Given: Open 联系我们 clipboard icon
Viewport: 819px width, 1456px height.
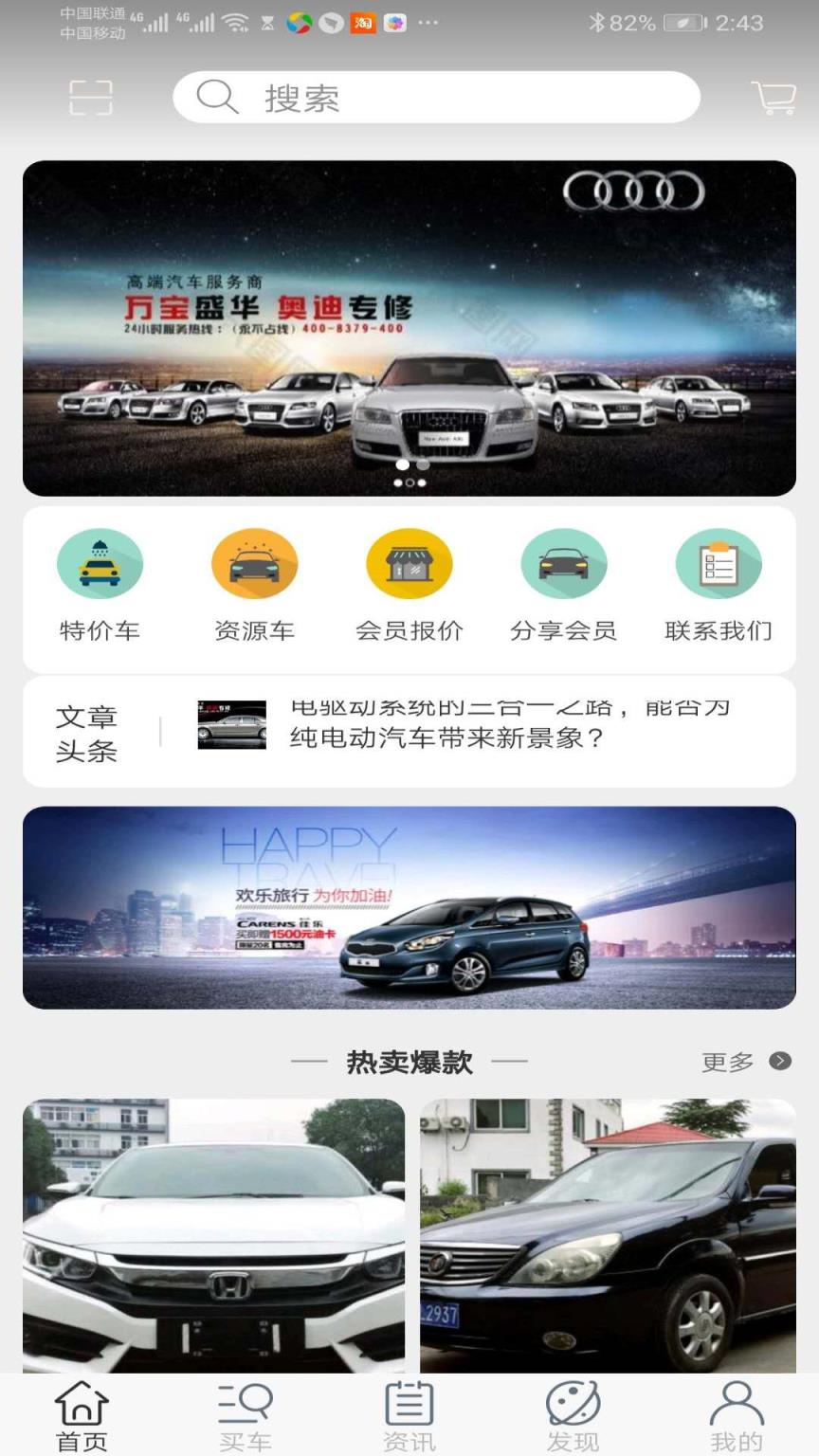Looking at the screenshot, I should [x=718, y=563].
